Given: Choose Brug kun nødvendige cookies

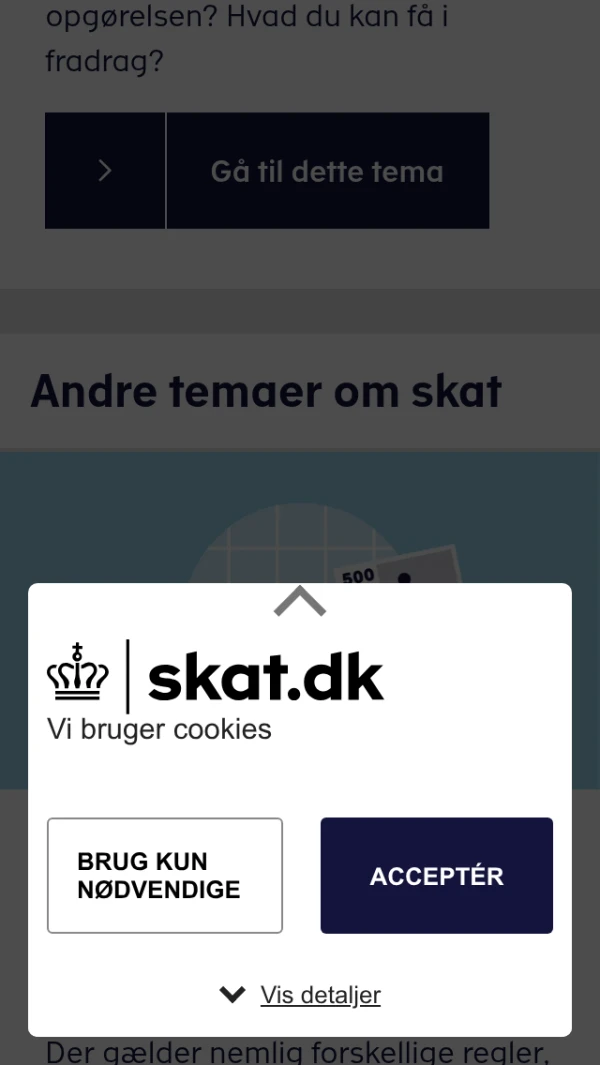Looking at the screenshot, I should pos(165,876).
